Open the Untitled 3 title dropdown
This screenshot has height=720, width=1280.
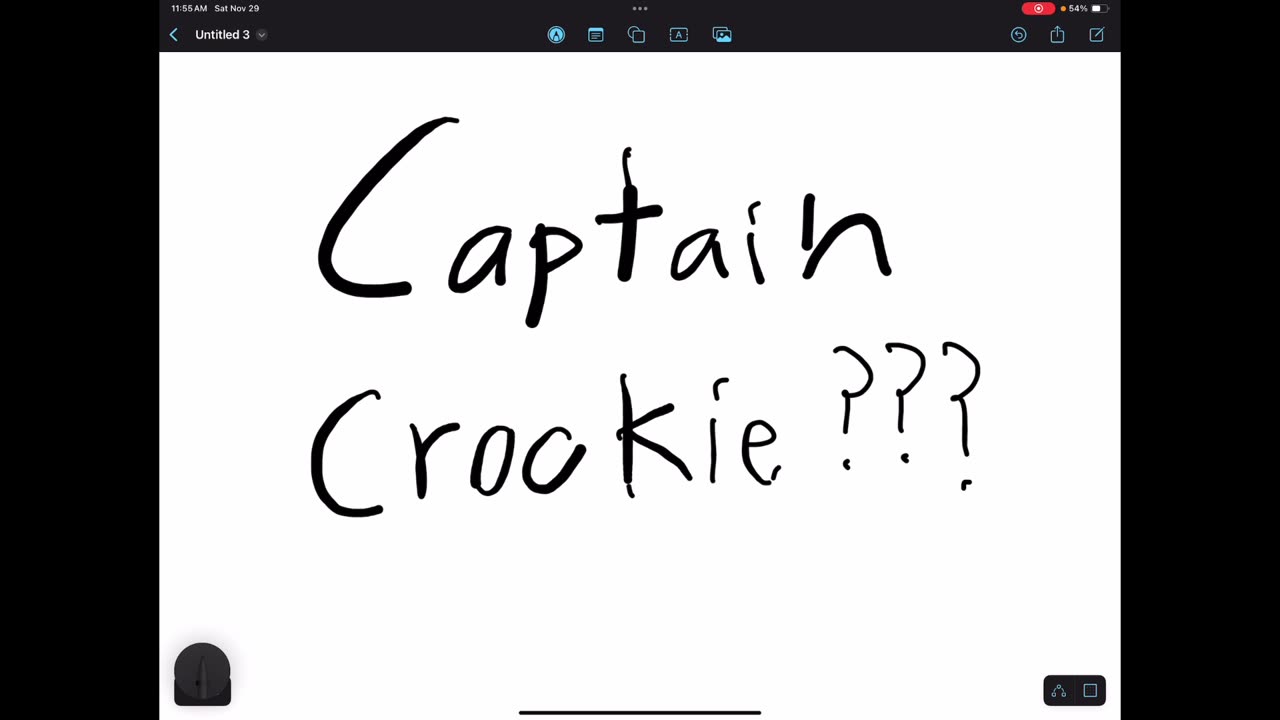click(261, 35)
